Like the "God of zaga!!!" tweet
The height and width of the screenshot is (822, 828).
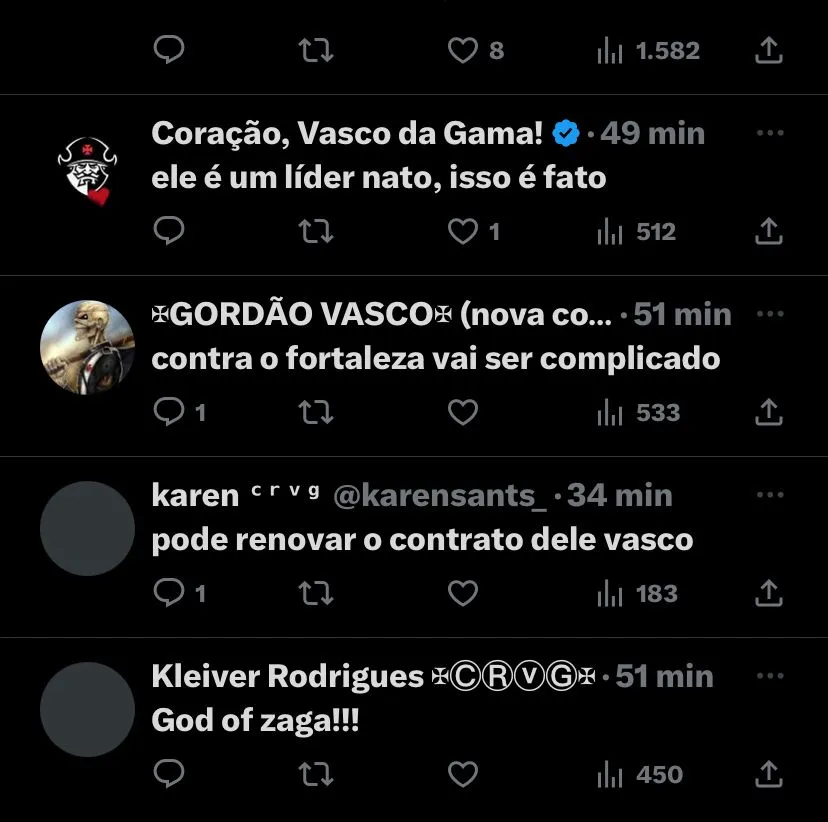click(462, 774)
